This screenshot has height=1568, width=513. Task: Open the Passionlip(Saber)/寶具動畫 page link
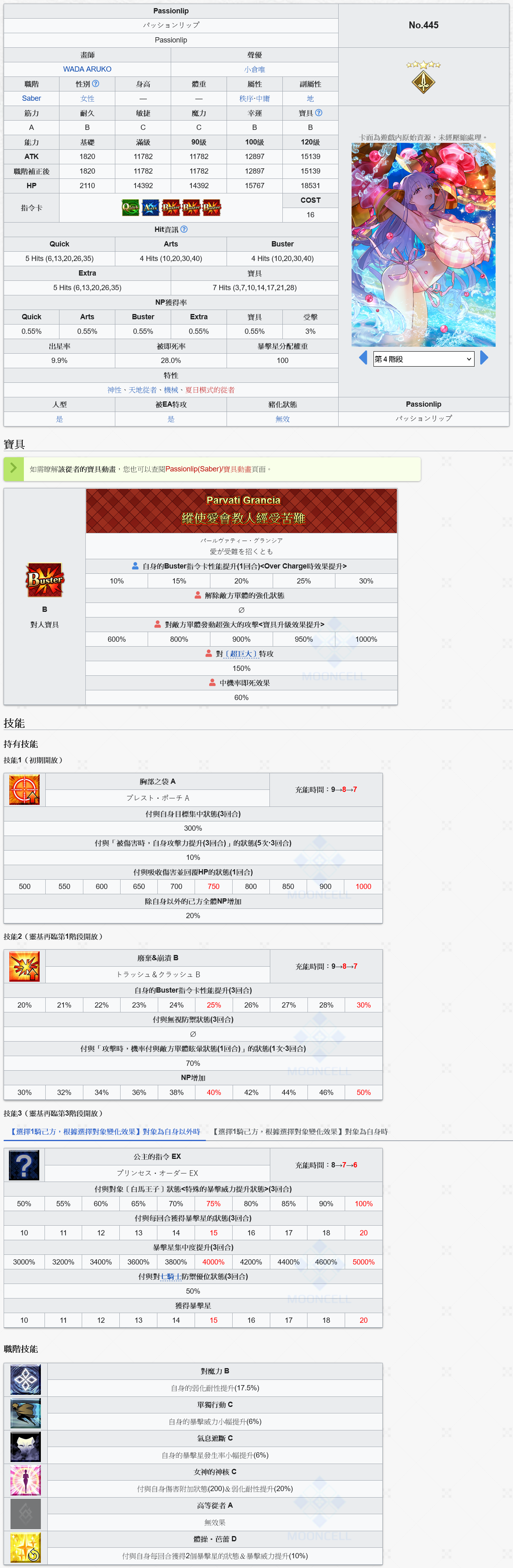208,469
